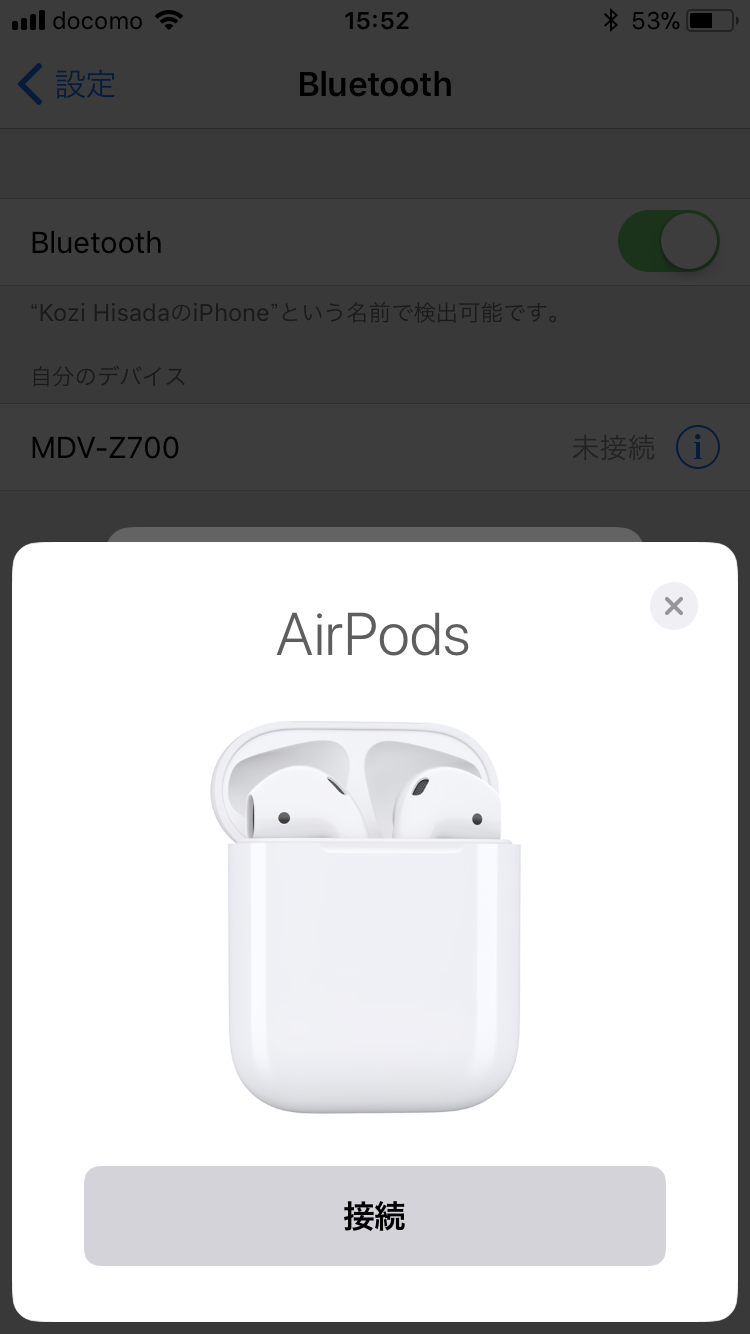Open info for MDV-Z700
This screenshot has width=750, height=1334.
point(697,447)
